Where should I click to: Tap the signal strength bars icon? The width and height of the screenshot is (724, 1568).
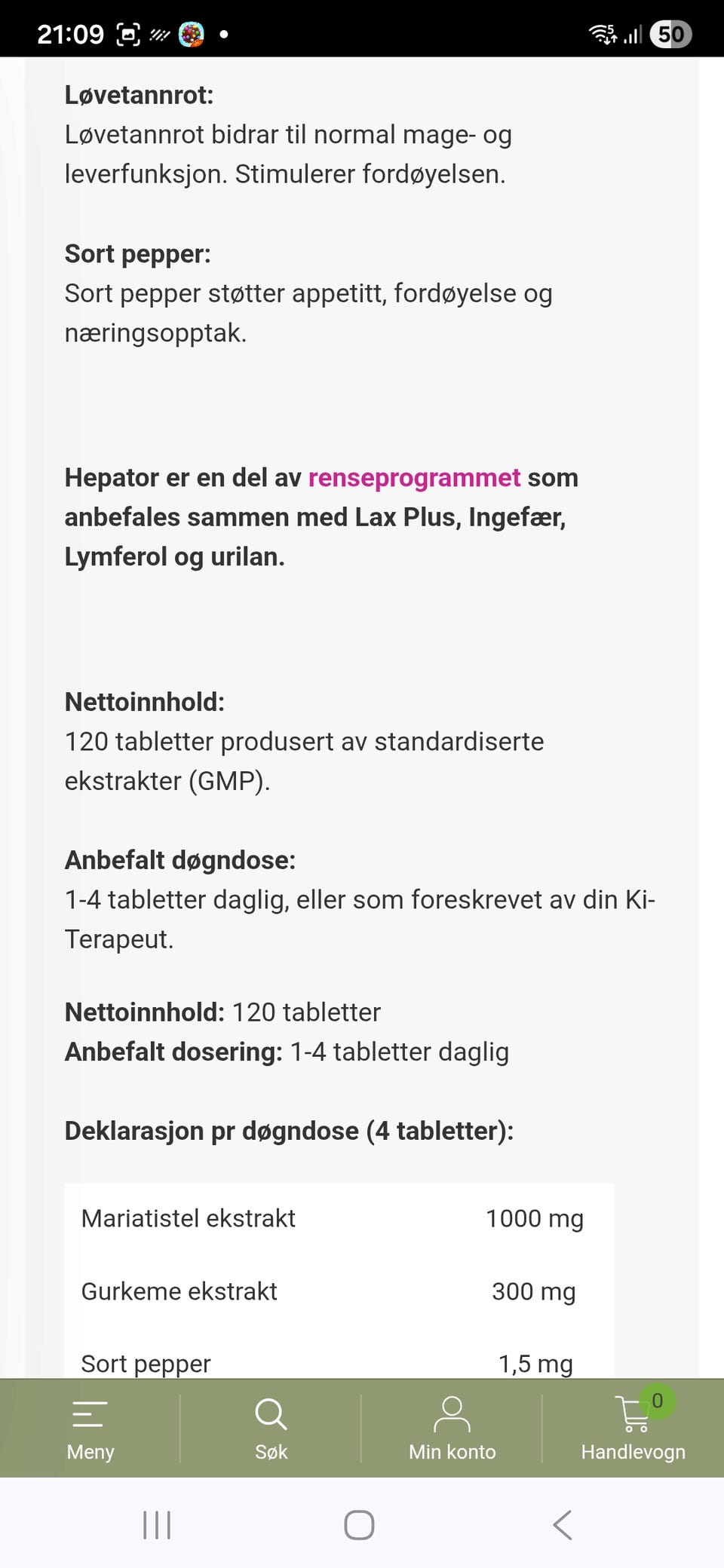point(633,34)
